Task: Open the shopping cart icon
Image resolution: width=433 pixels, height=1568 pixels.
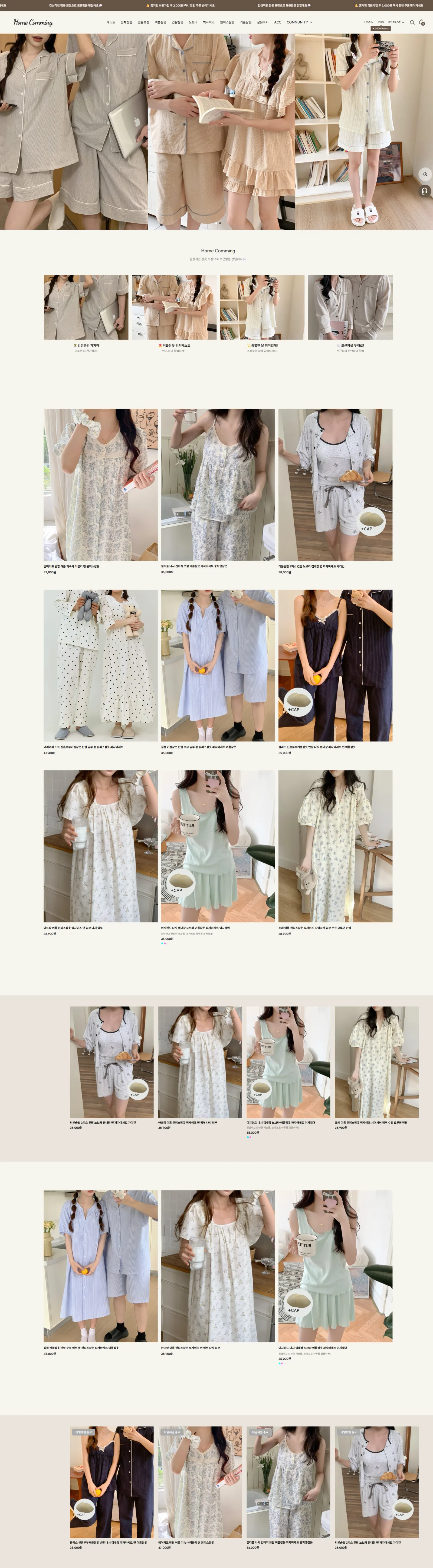Action: point(421,22)
